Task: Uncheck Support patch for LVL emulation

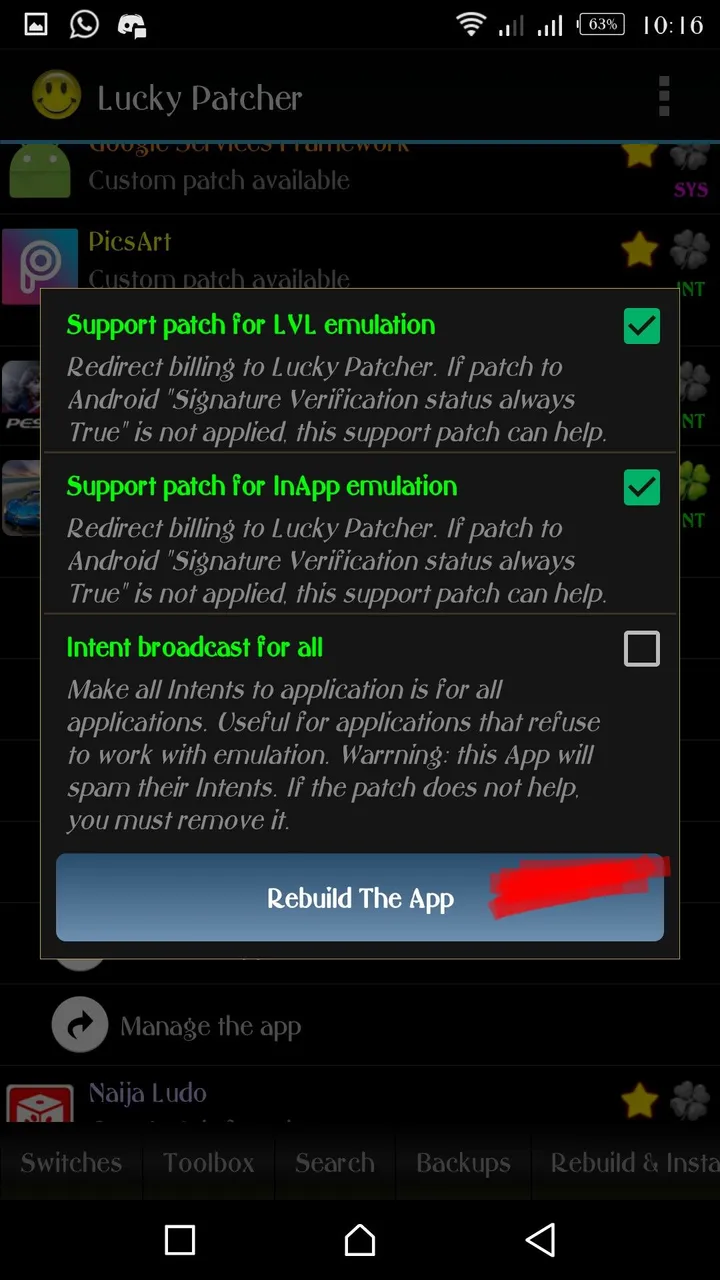Action: point(641,326)
